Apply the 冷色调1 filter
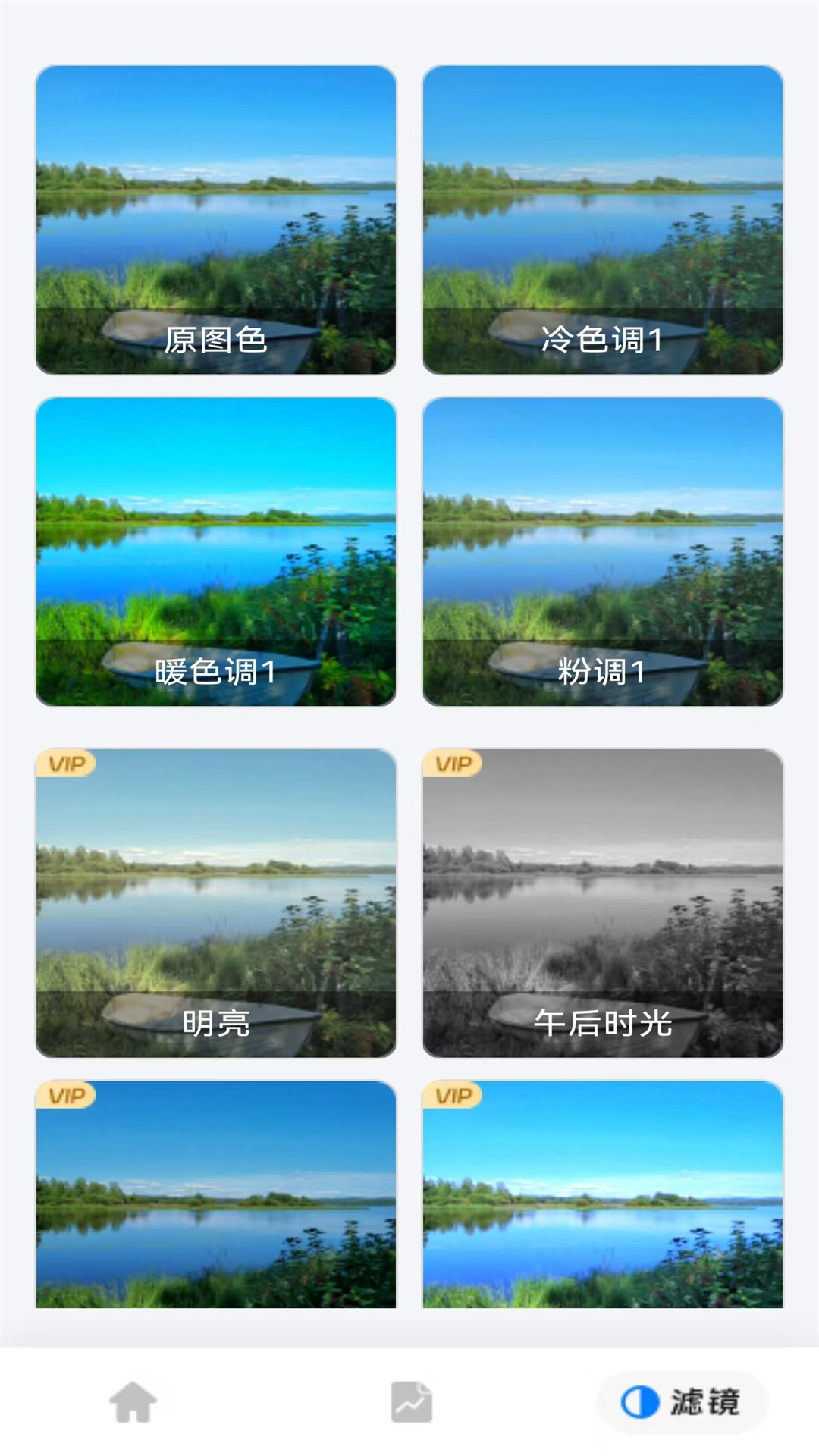The image size is (819, 1456). click(x=603, y=220)
